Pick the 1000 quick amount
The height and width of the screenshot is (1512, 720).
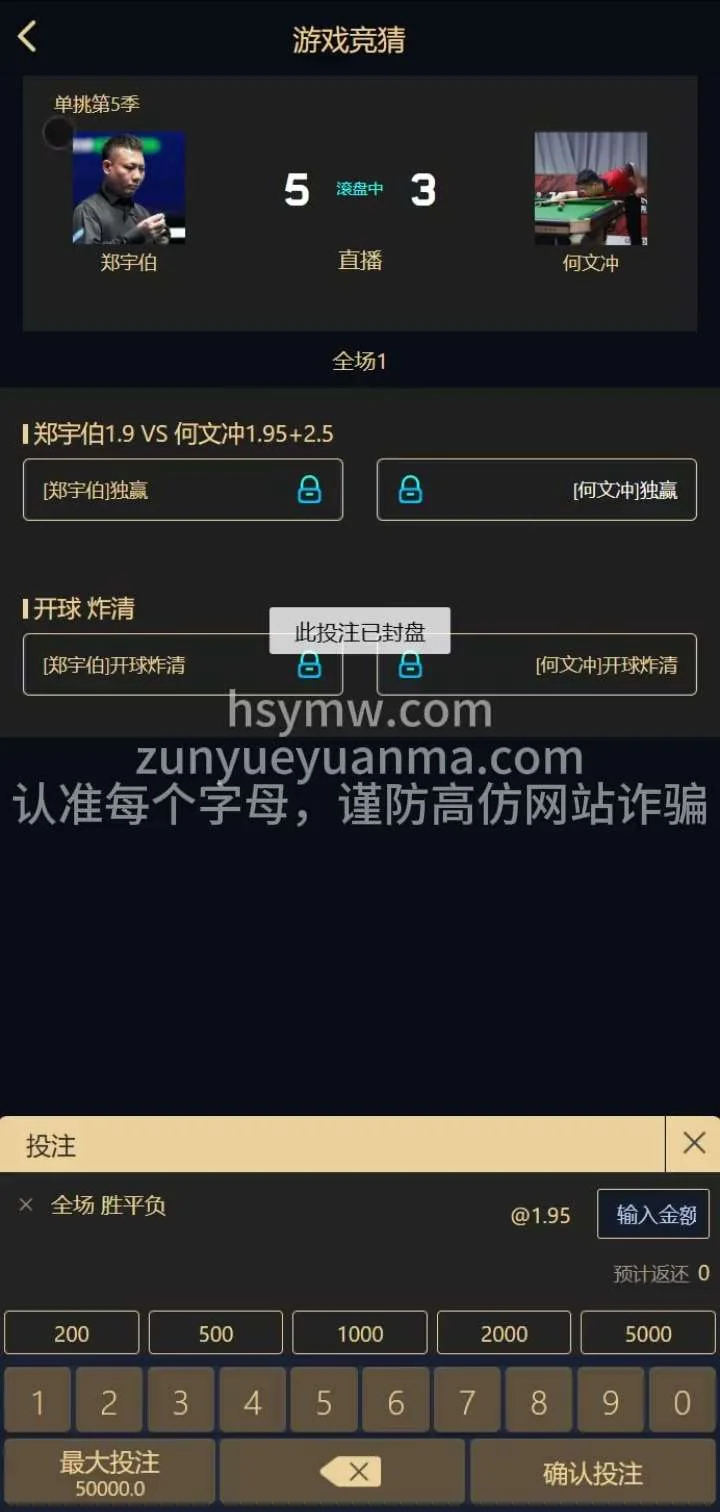[x=360, y=1333]
